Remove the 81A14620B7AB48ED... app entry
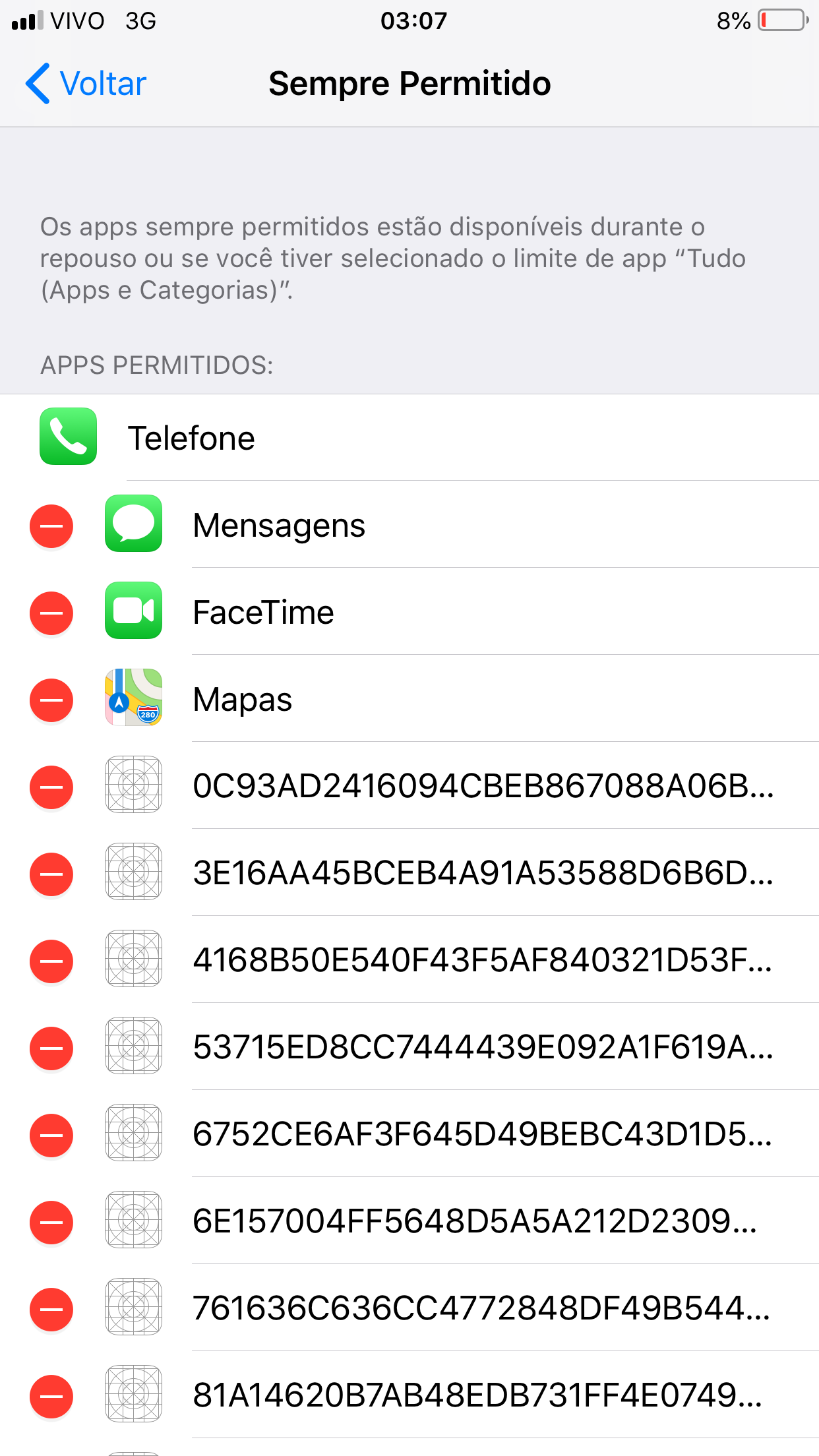This screenshot has width=819, height=1456. pos(51,1397)
